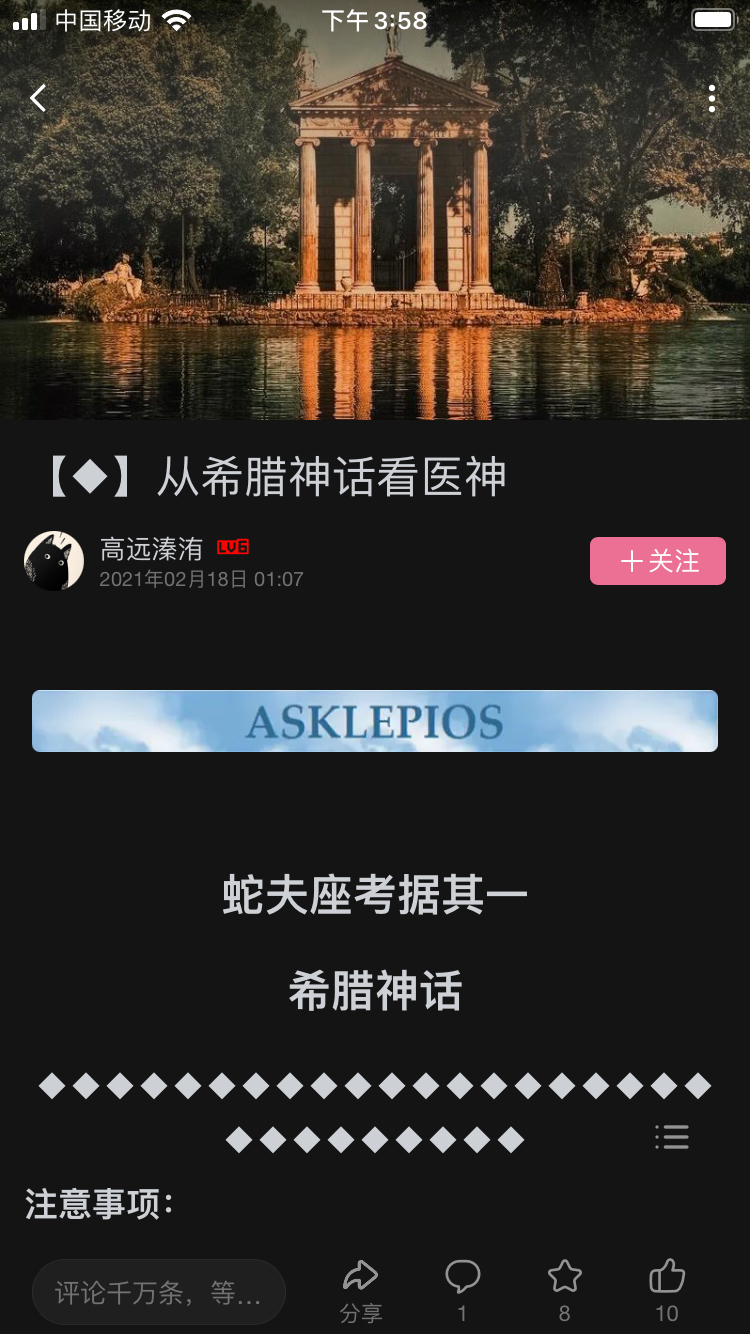Tap the comment input field

[x=159, y=1292]
